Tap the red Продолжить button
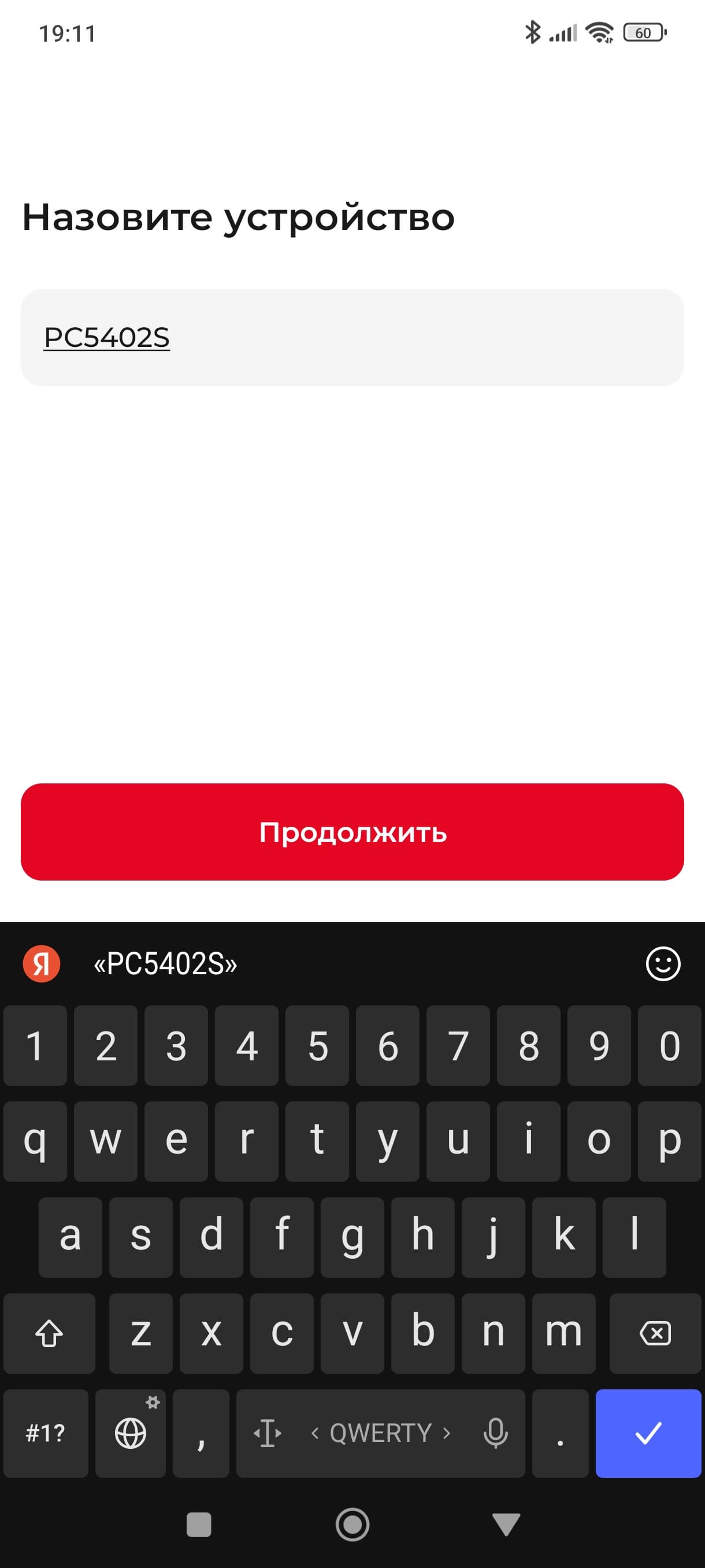Viewport: 705px width, 1568px height. 352,831
